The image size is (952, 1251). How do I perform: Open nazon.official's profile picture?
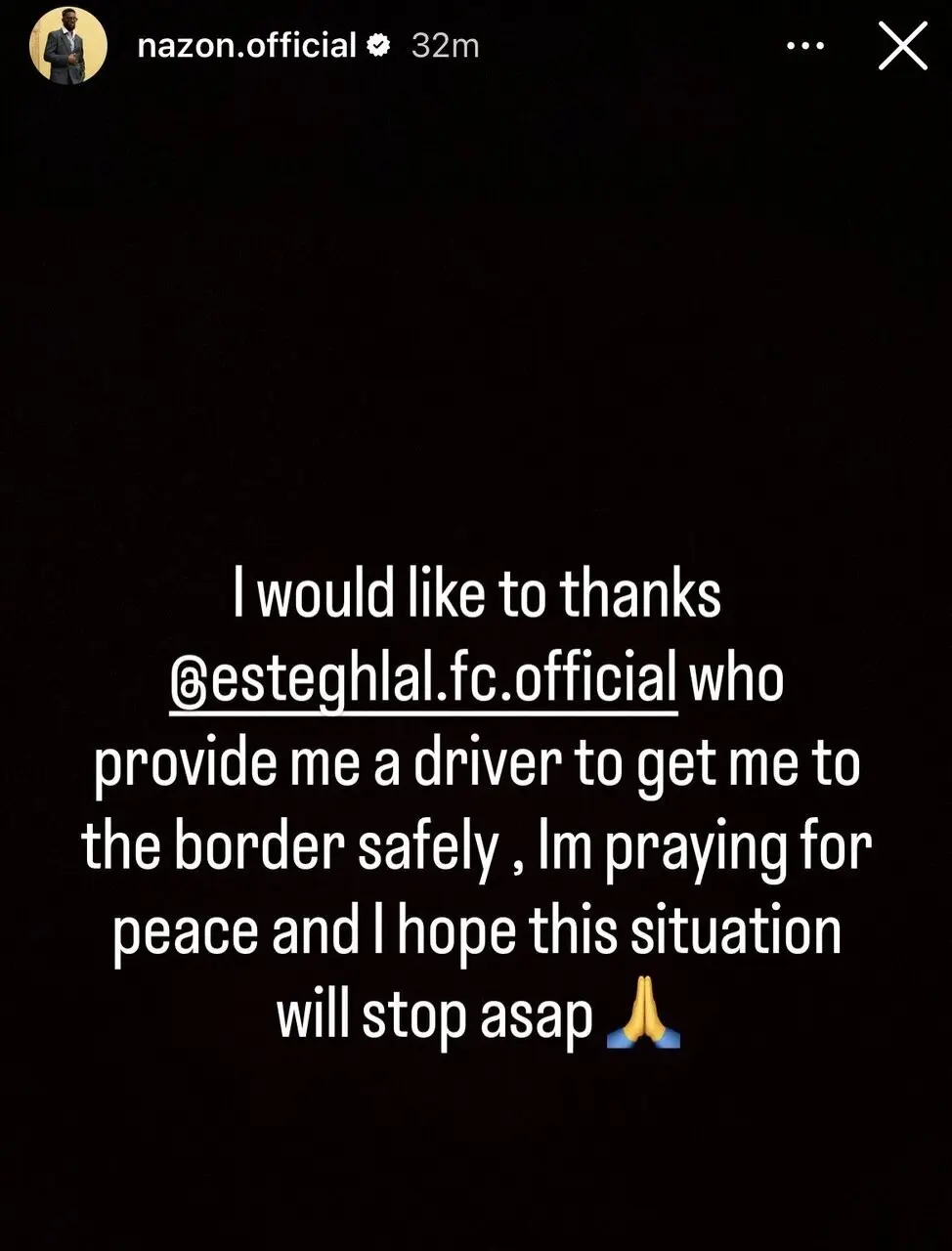(x=67, y=46)
